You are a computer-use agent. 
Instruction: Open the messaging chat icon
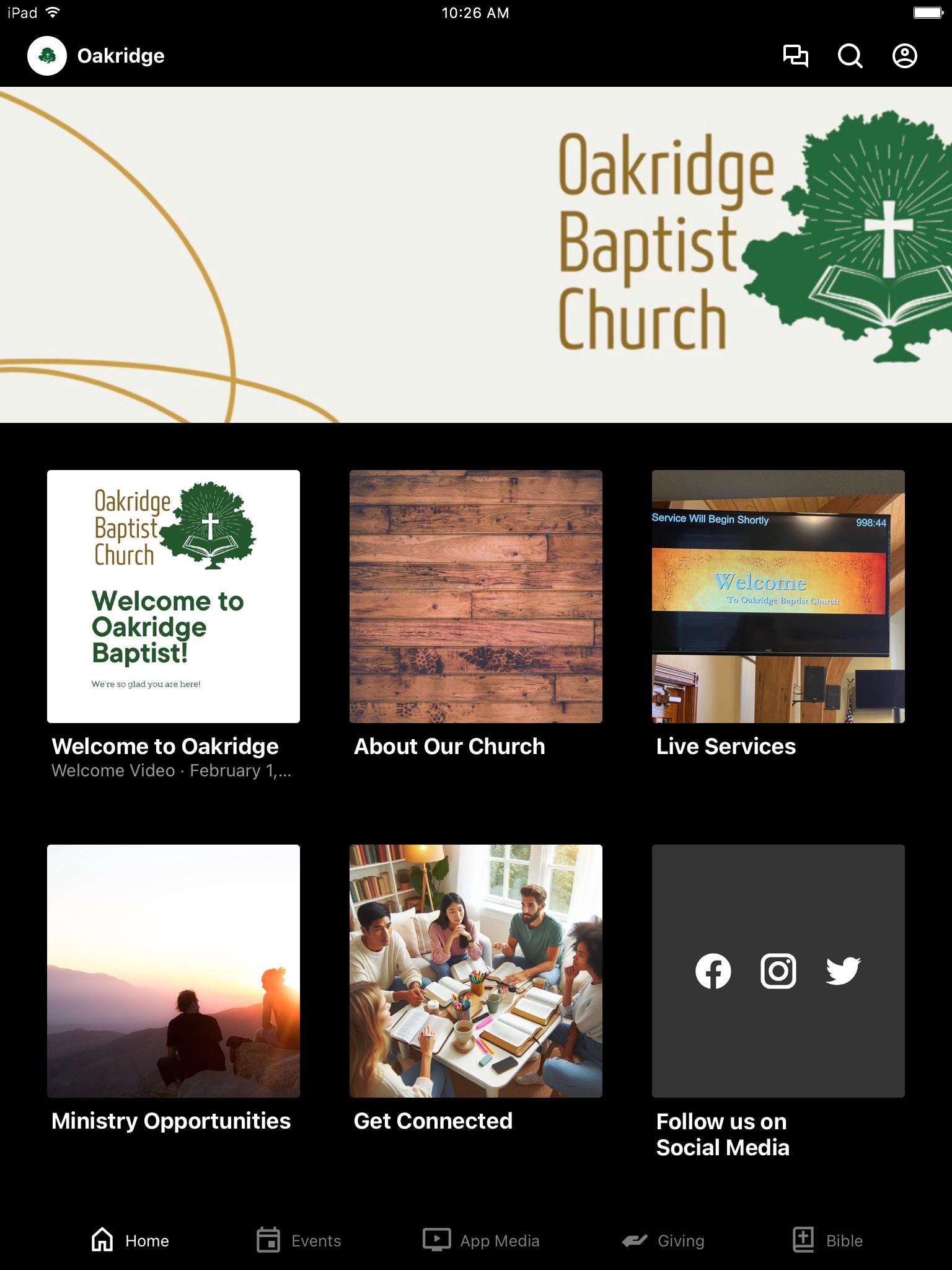[795, 56]
